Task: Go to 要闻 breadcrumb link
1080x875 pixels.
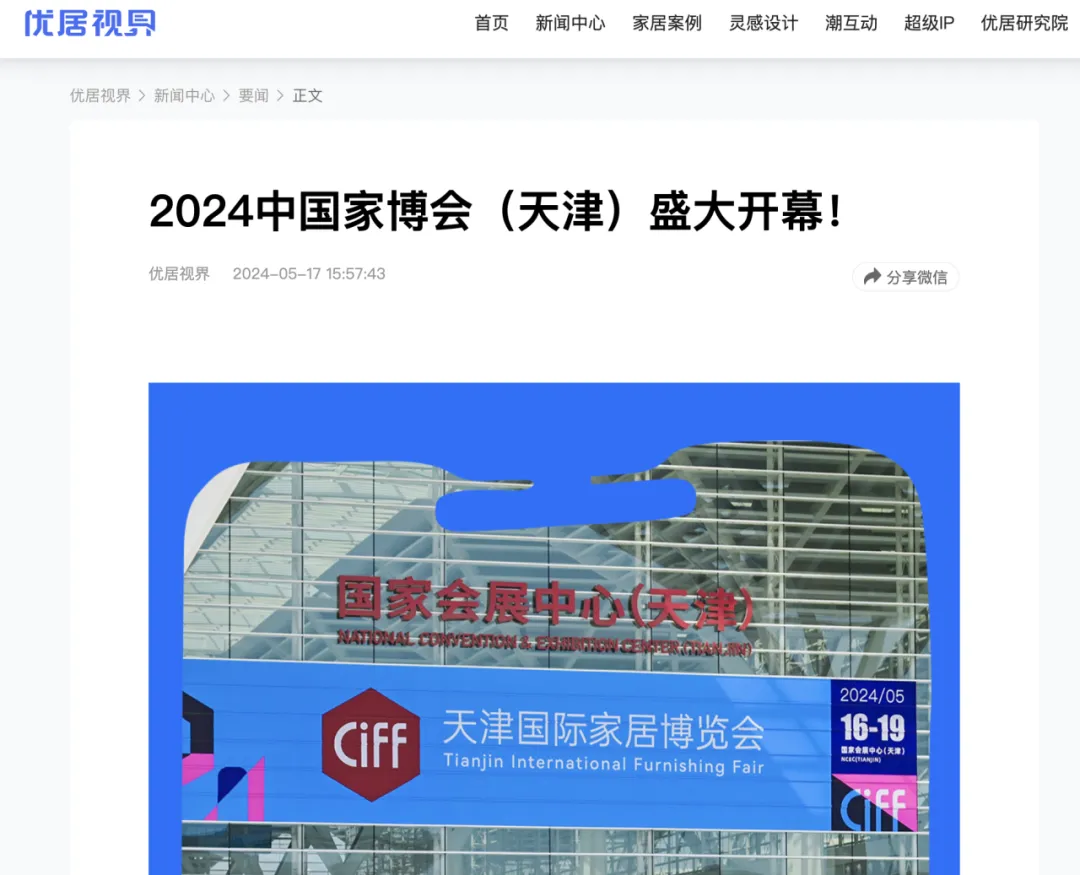Action: pos(253,96)
